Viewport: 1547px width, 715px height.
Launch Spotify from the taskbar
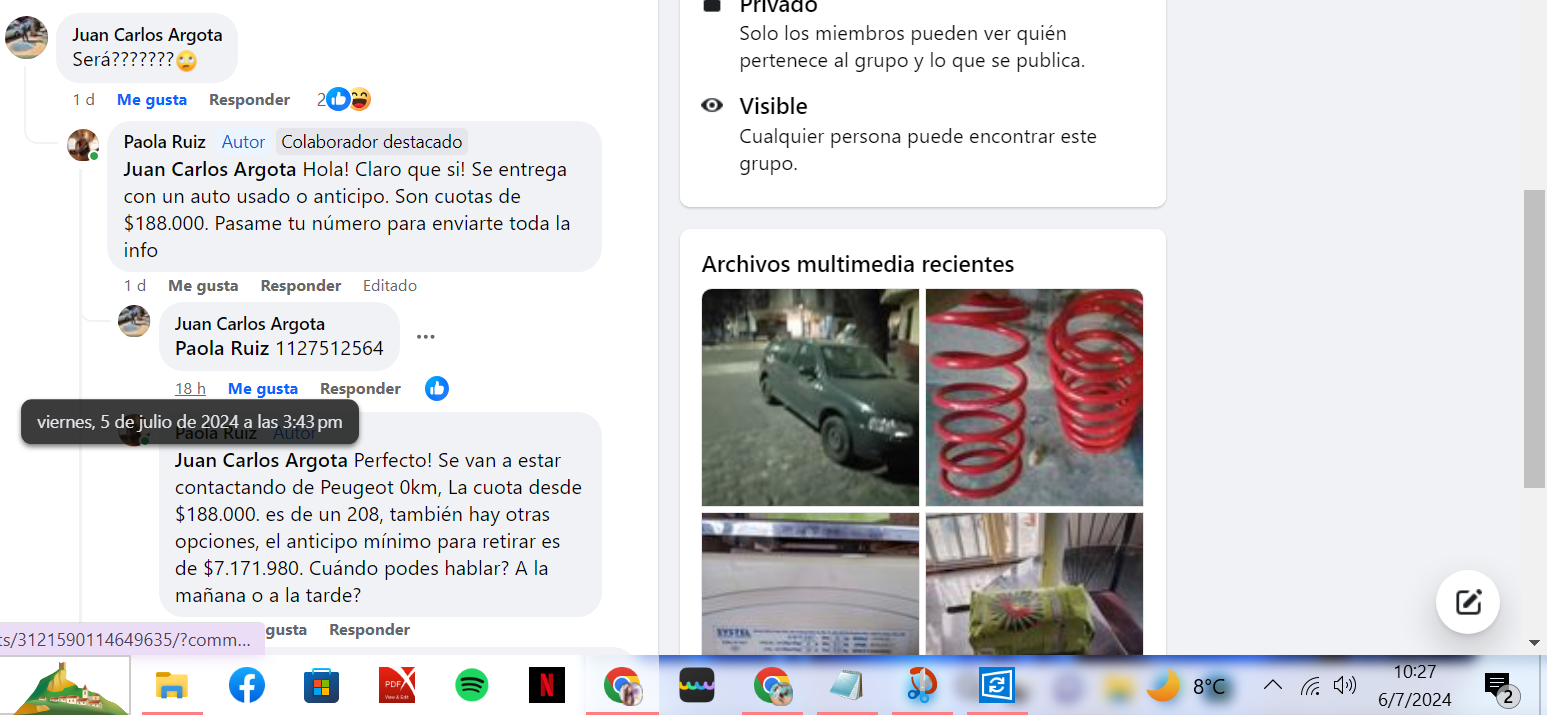coord(472,686)
